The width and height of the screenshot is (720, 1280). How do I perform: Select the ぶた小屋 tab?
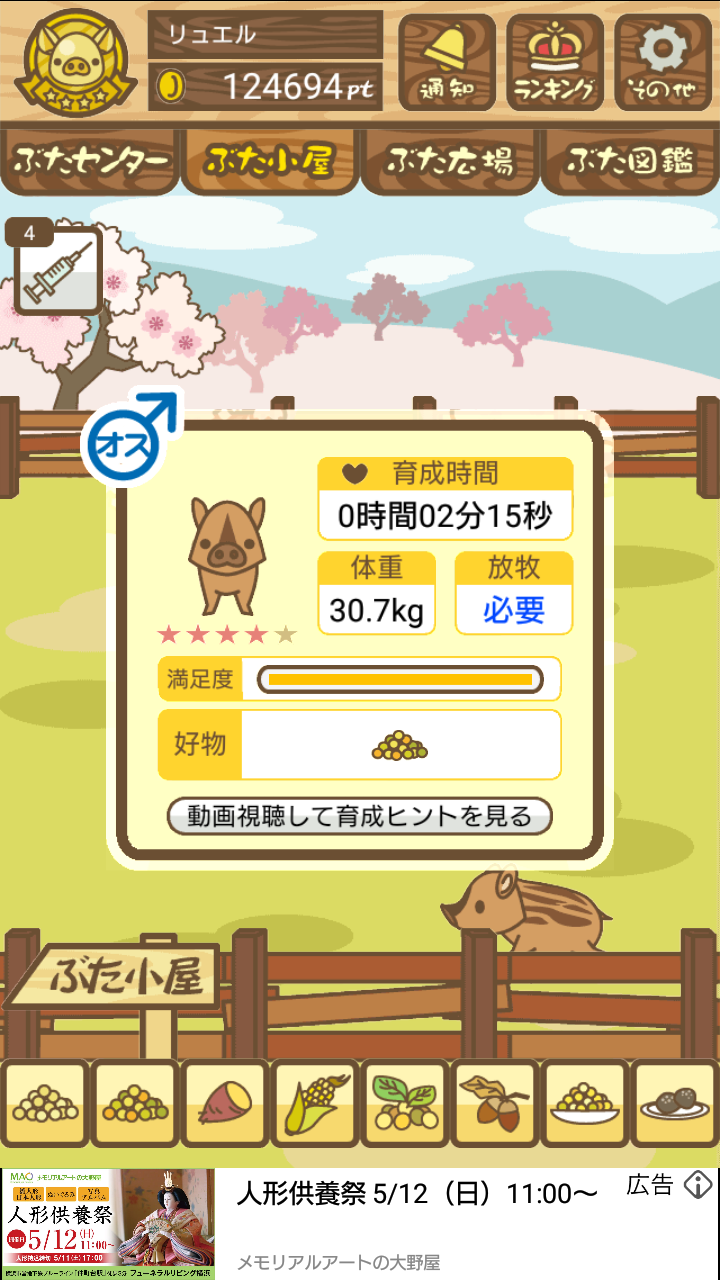point(269,160)
